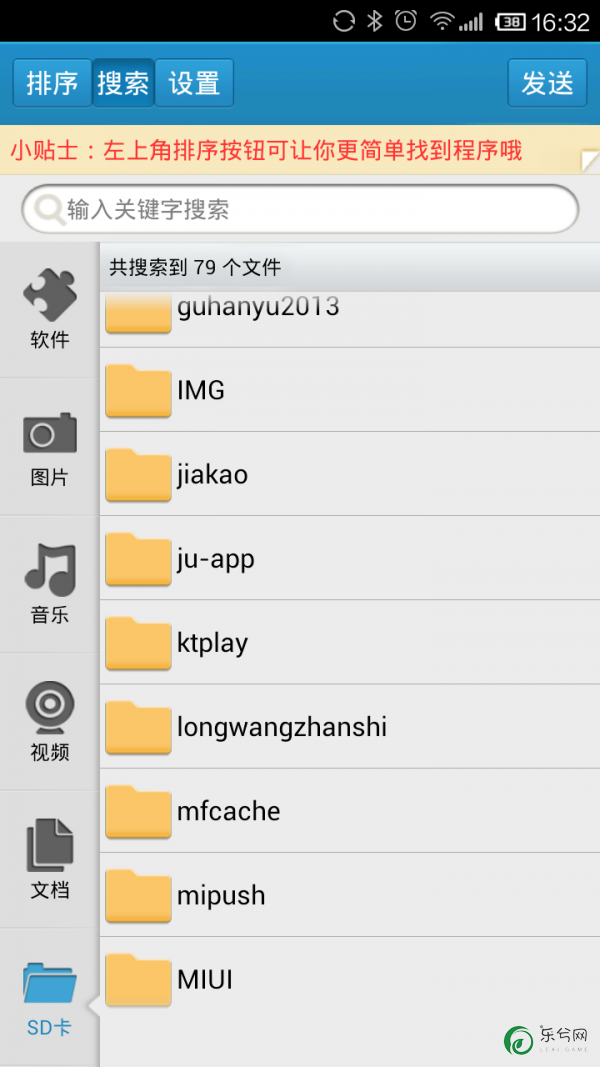This screenshot has width=600, height=1067.
Task: Open the longwangzhanshi folder
Action: 350,727
